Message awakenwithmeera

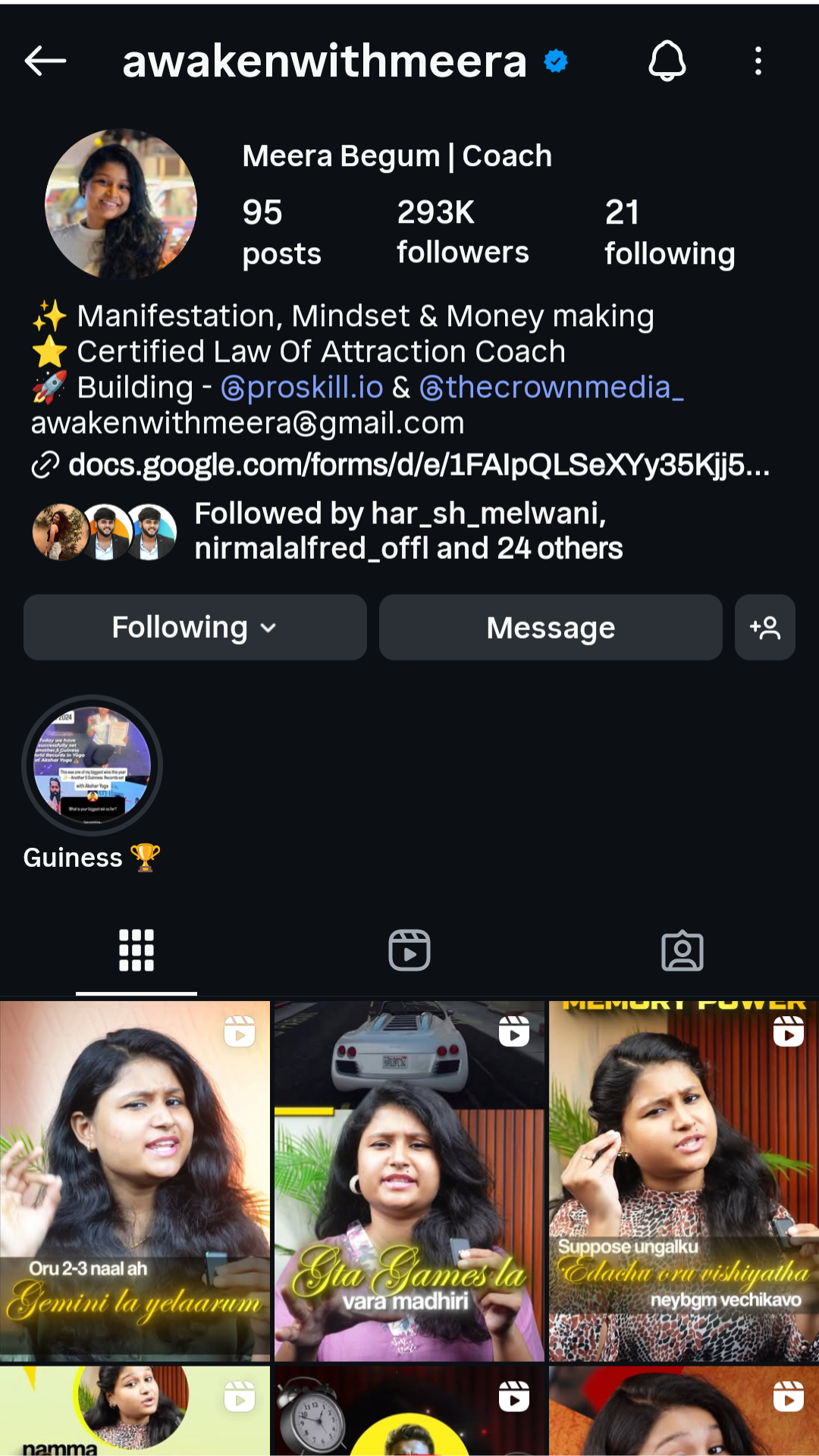pyautogui.click(x=551, y=627)
